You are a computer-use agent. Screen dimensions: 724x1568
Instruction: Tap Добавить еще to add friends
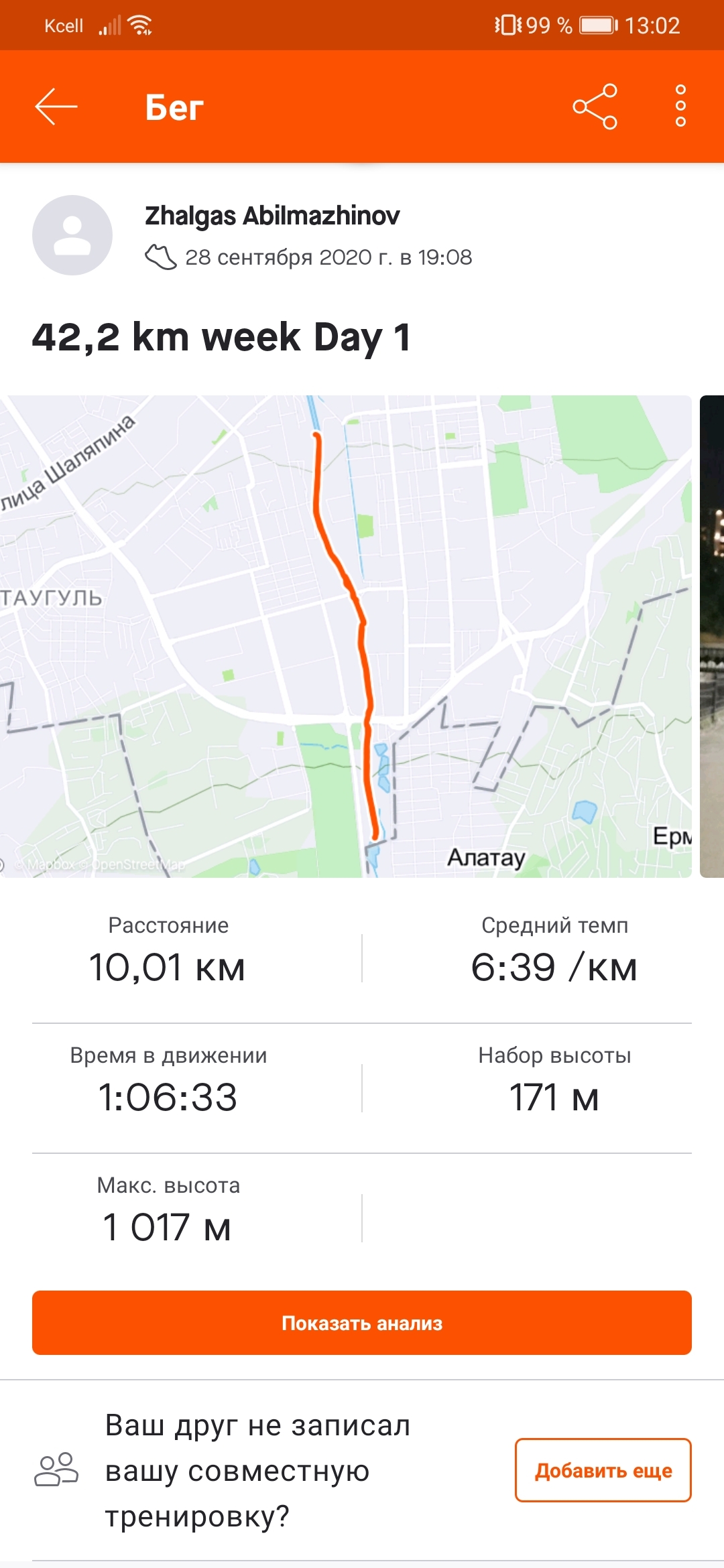click(603, 1470)
